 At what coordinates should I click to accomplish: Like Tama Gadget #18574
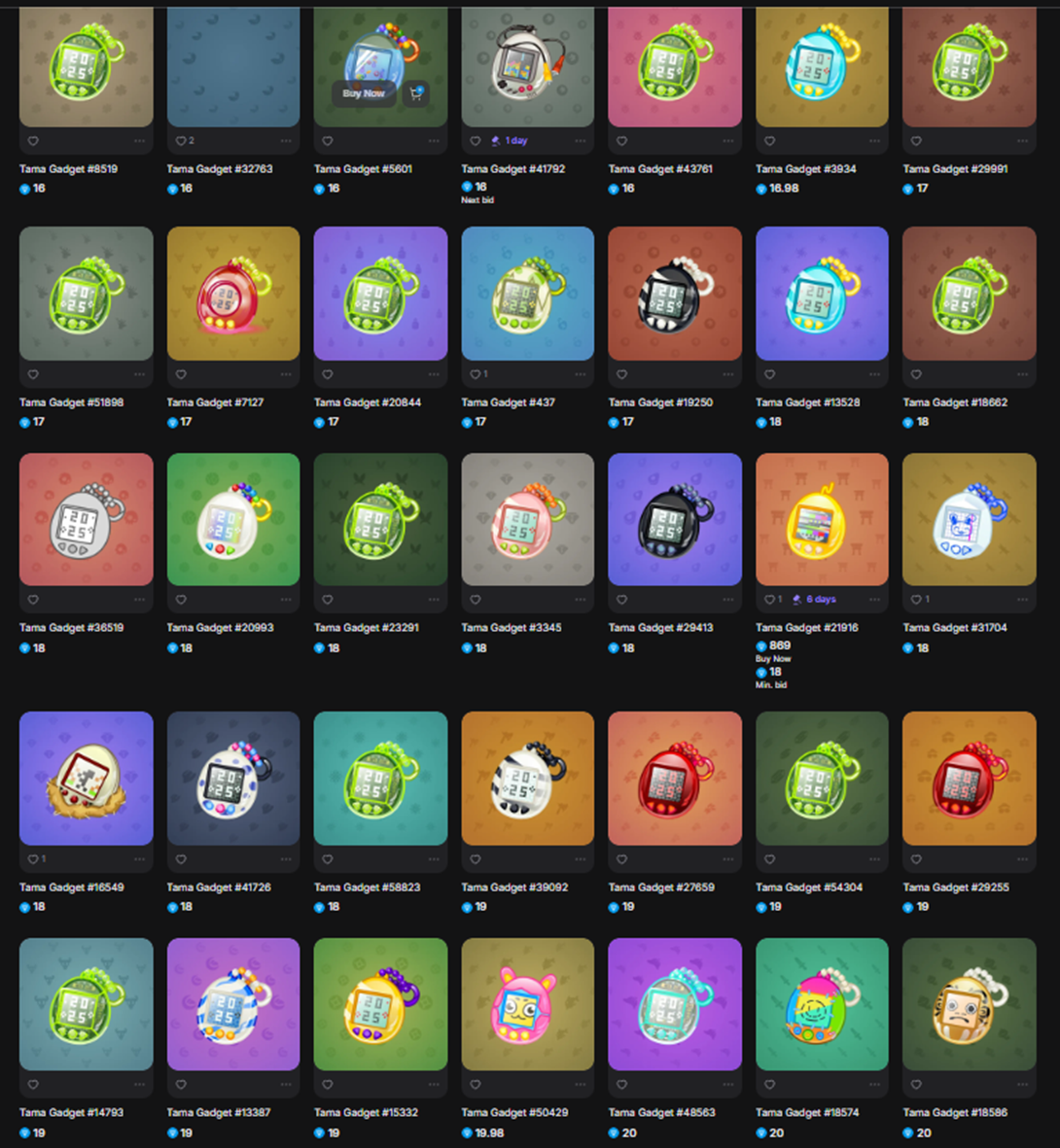pos(769,1085)
